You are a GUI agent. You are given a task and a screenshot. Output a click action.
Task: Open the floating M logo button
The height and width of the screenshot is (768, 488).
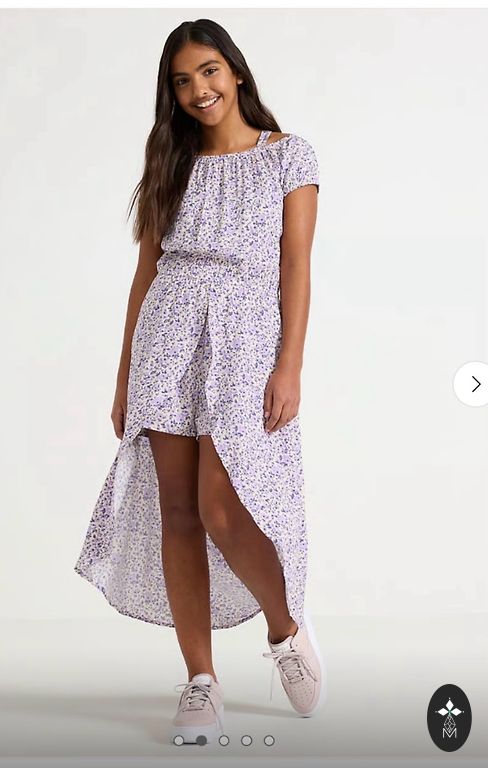pos(449,718)
